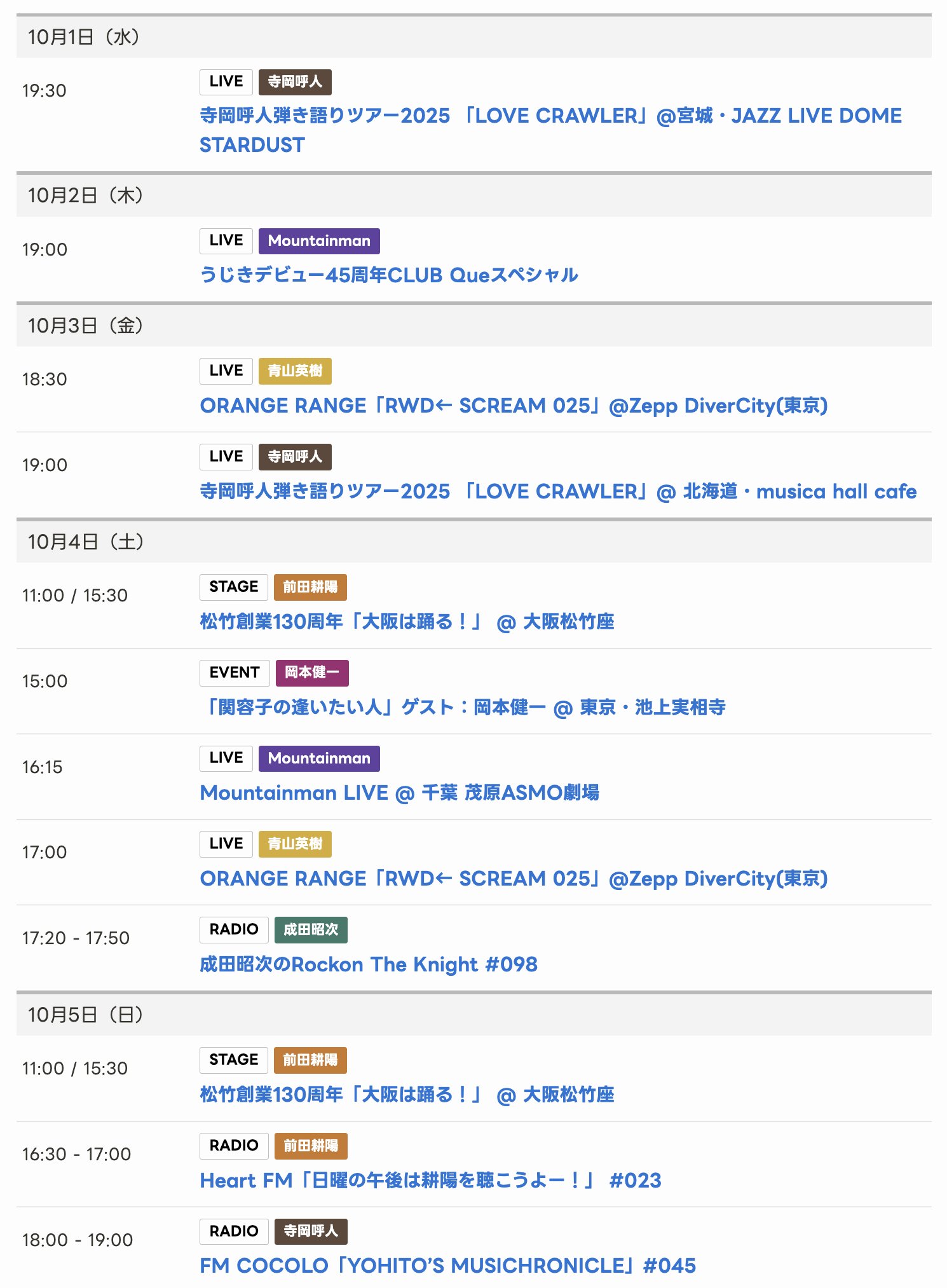Open LOVE CRAWLER 北海道 musica hall cafe link
Screen dimensions: 947x1288
coord(558,491)
